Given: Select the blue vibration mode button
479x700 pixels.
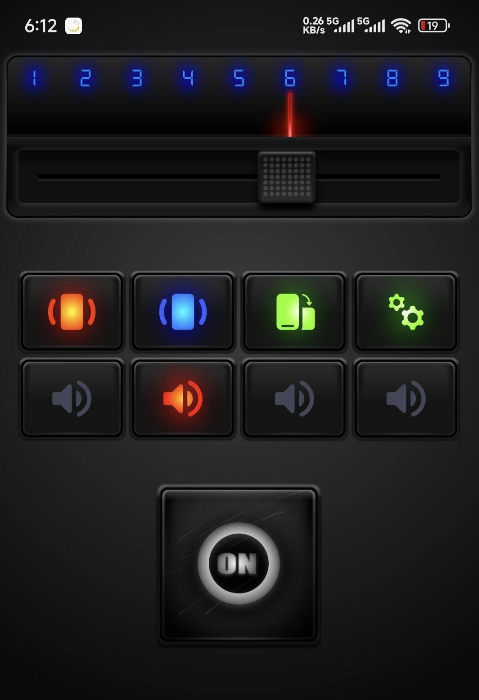Looking at the screenshot, I should coord(183,311).
